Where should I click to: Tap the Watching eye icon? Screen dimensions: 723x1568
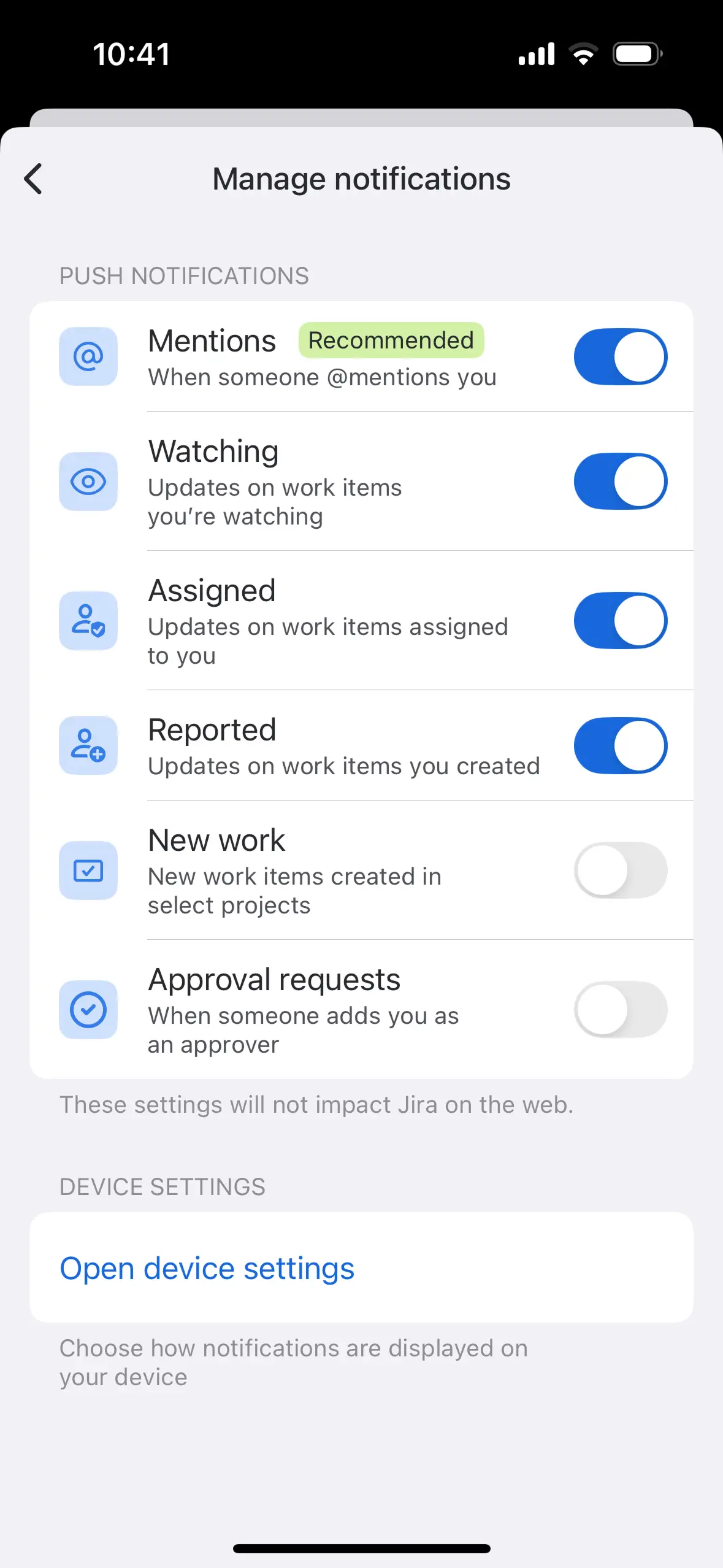coord(88,482)
